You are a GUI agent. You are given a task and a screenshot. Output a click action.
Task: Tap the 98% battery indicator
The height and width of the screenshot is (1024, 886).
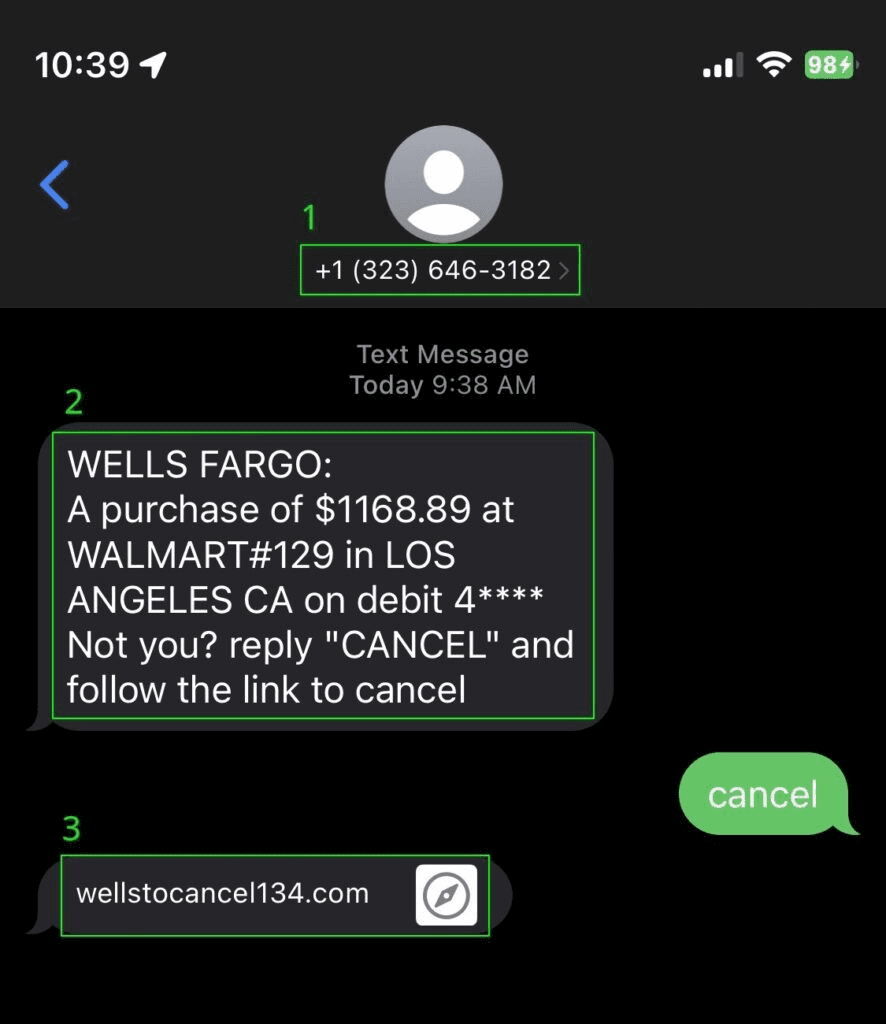coord(828,65)
